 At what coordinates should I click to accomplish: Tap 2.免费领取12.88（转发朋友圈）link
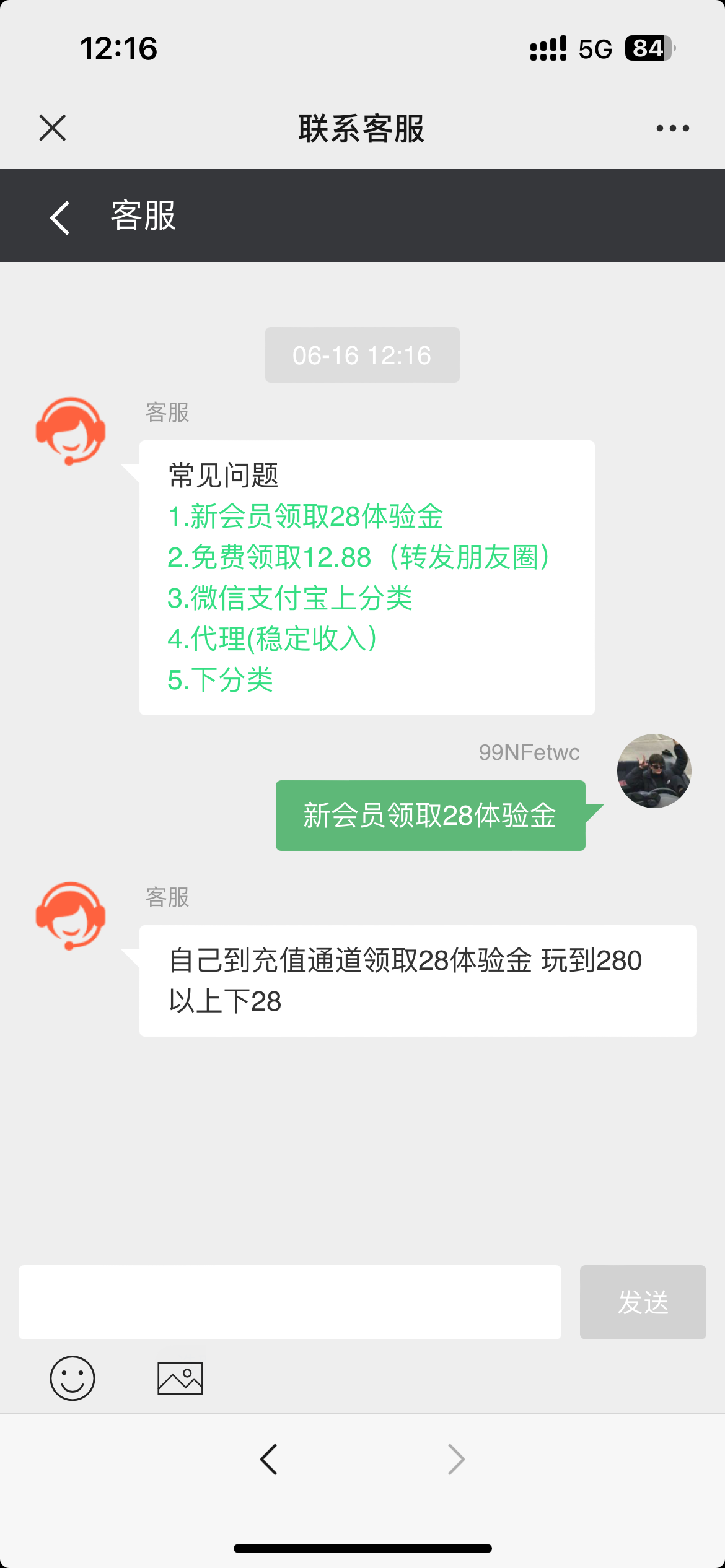(359, 557)
